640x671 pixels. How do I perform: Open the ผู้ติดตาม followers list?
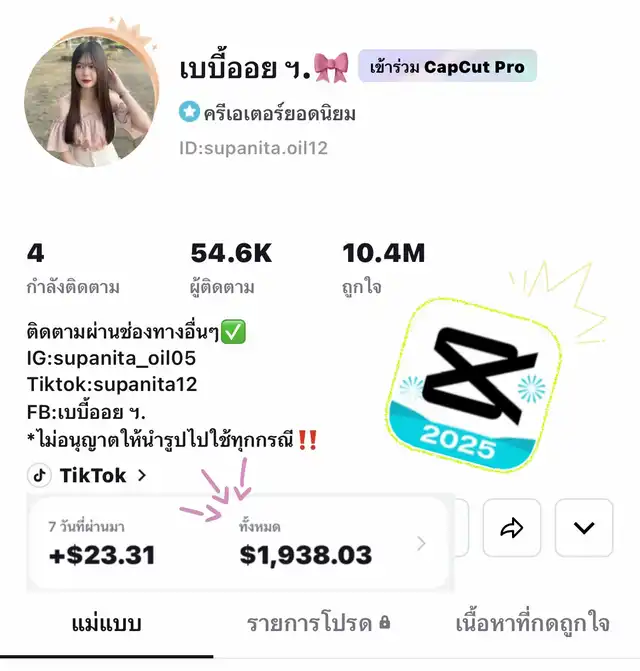pos(230,269)
